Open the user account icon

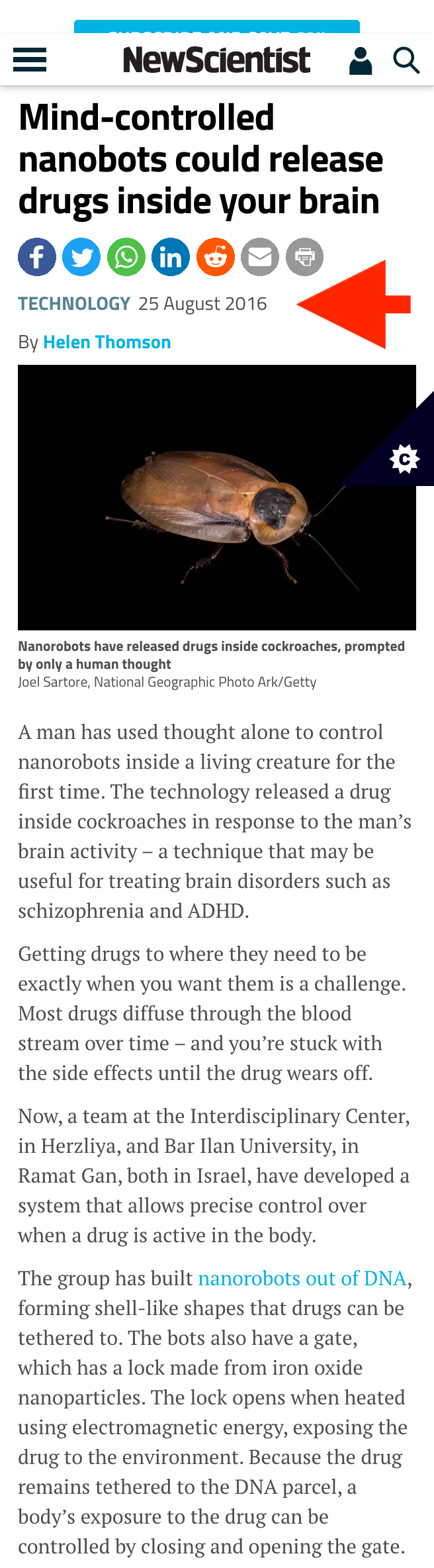361,61
